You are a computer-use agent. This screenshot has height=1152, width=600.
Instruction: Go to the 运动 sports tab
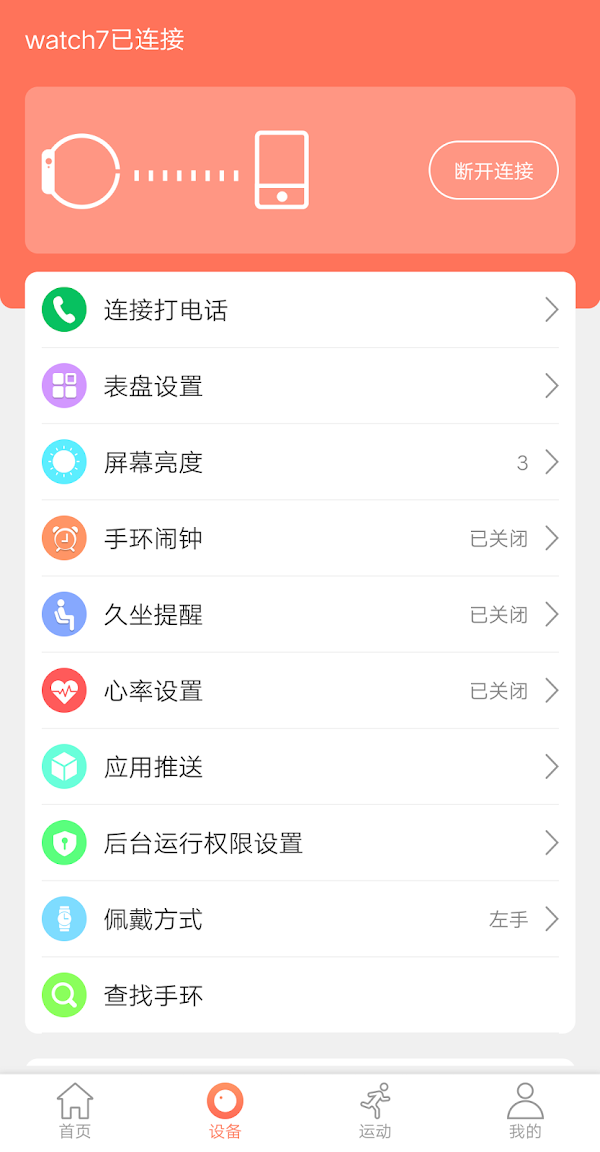coord(375,1111)
